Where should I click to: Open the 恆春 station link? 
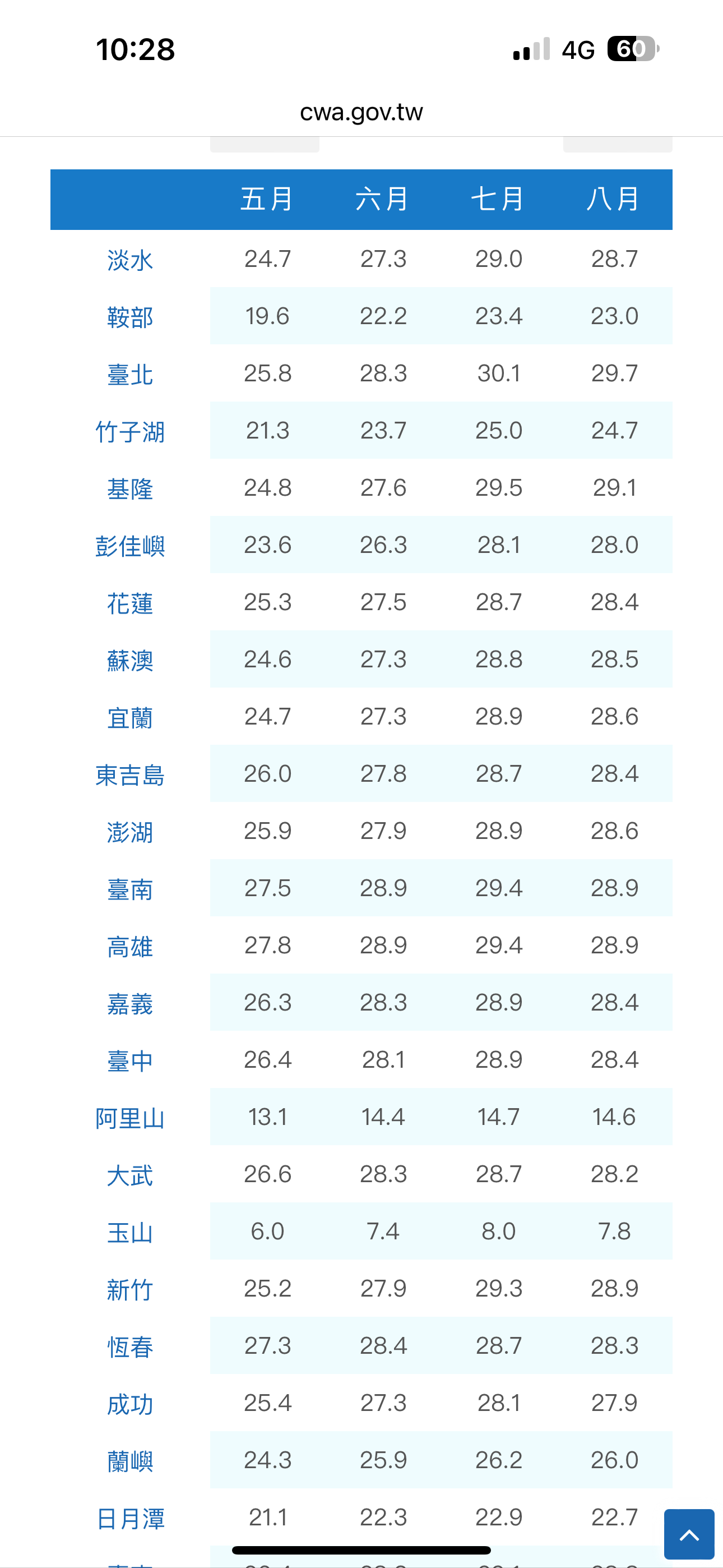click(129, 1347)
